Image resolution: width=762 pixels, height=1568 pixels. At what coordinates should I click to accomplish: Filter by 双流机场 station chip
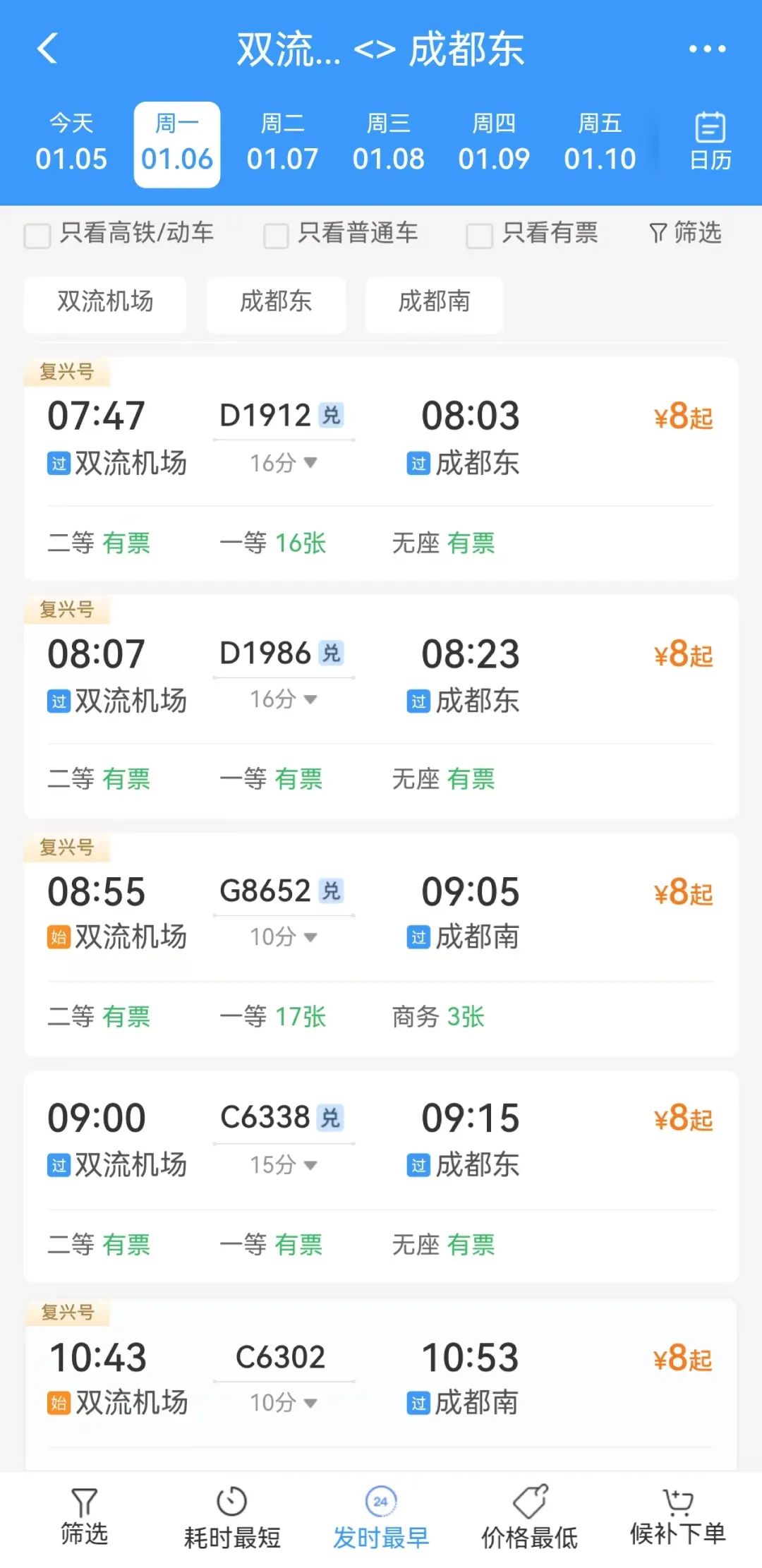click(x=105, y=303)
